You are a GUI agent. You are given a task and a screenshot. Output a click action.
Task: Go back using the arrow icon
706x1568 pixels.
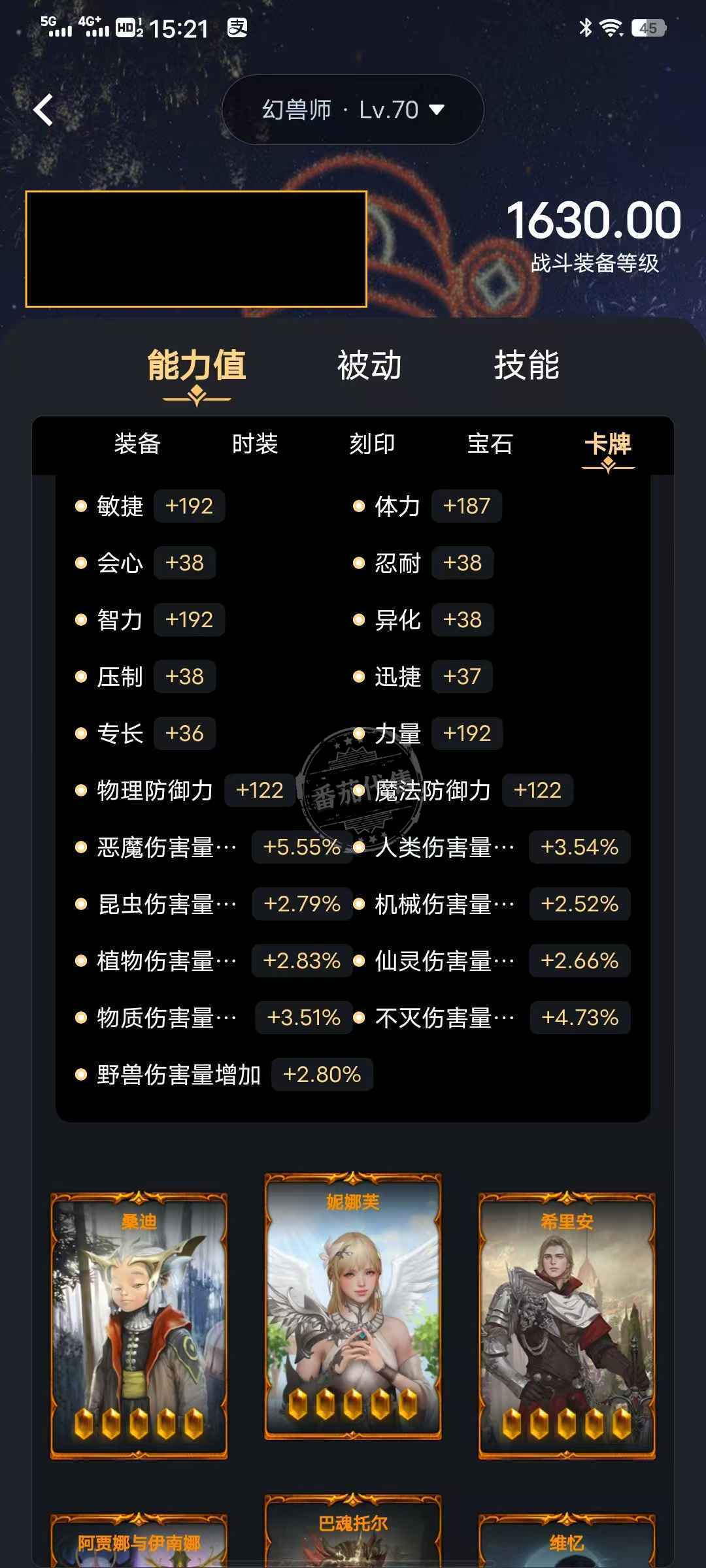tap(43, 110)
